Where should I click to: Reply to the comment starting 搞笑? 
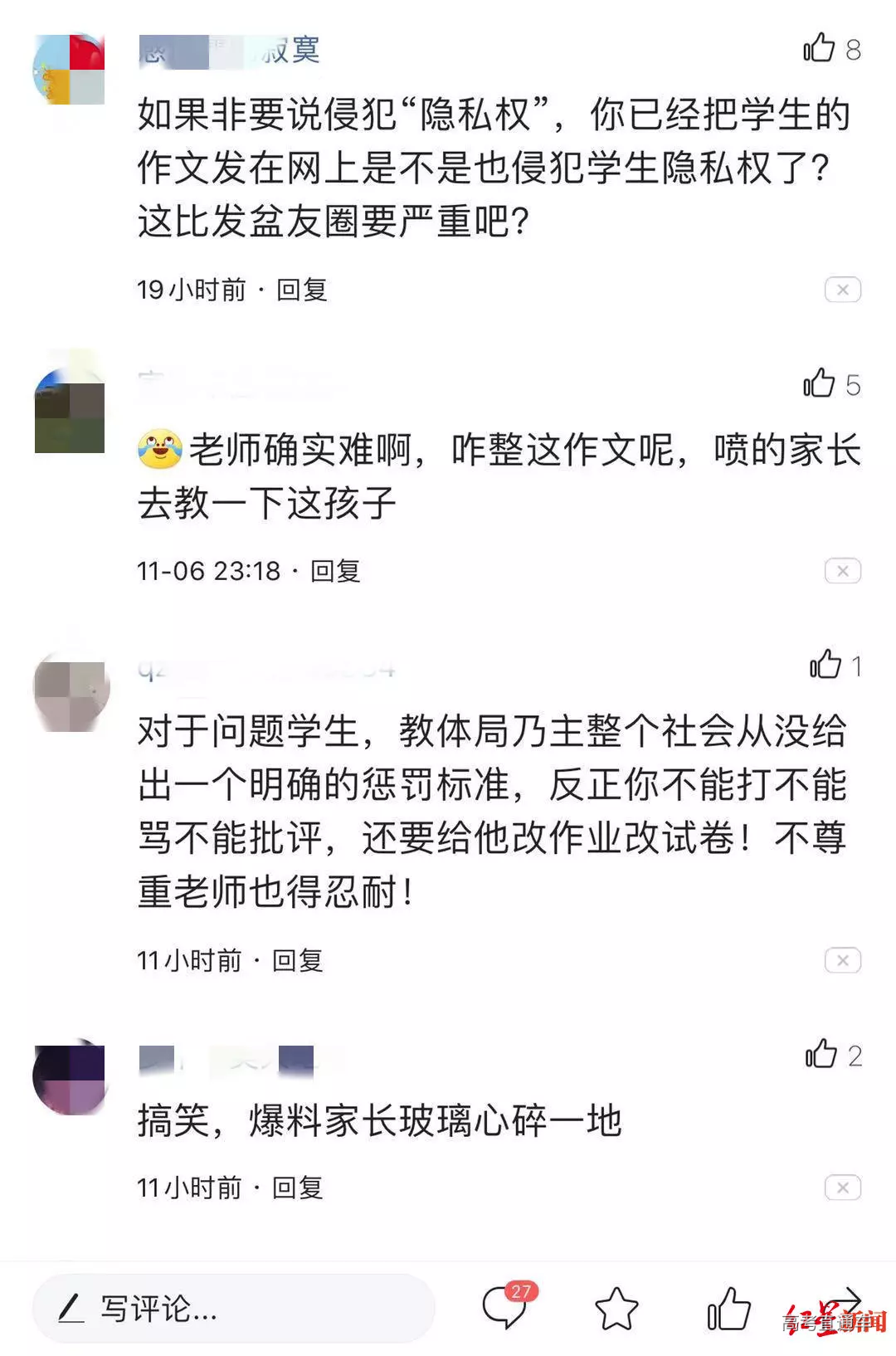(x=298, y=1188)
